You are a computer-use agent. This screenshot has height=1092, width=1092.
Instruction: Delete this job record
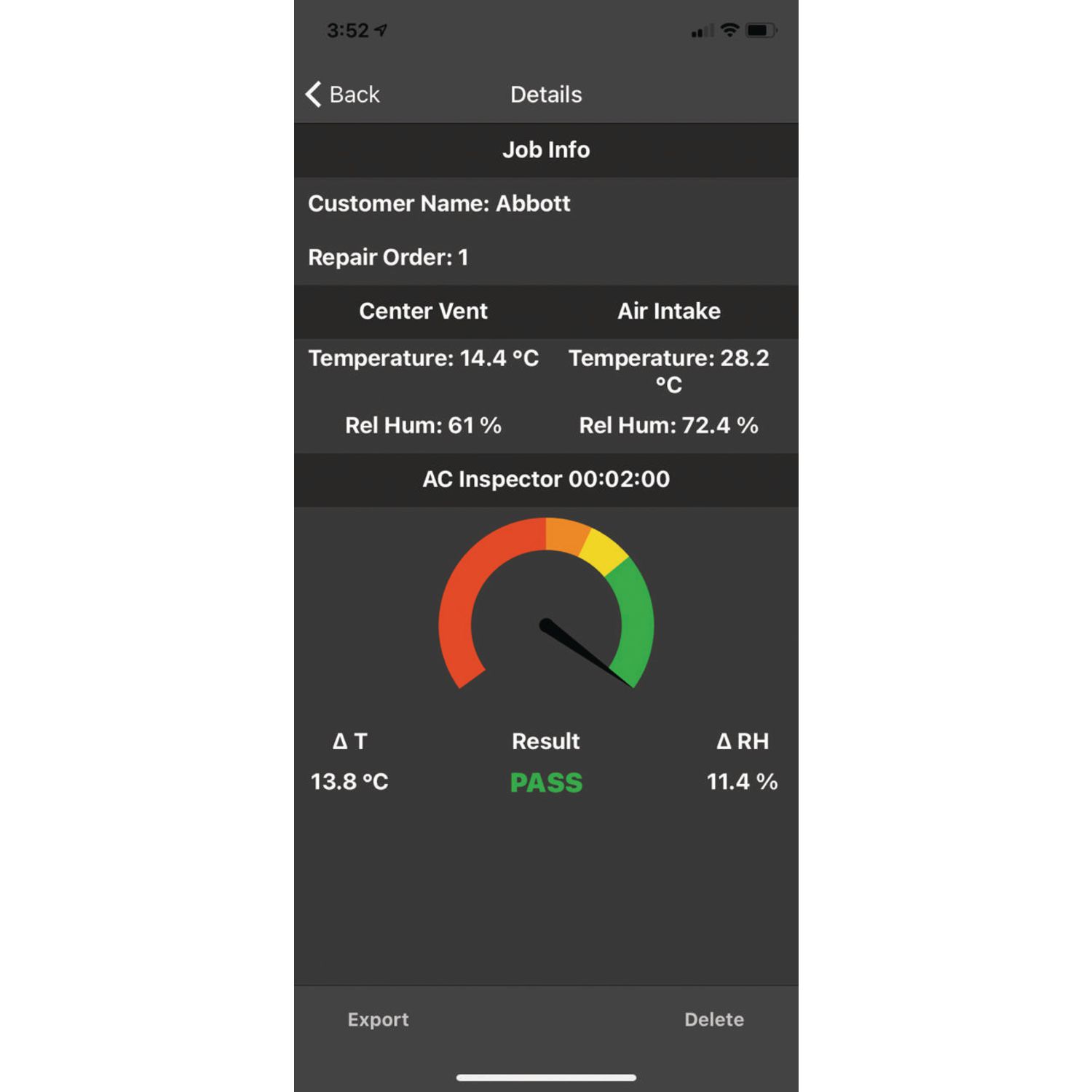point(713,1019)
